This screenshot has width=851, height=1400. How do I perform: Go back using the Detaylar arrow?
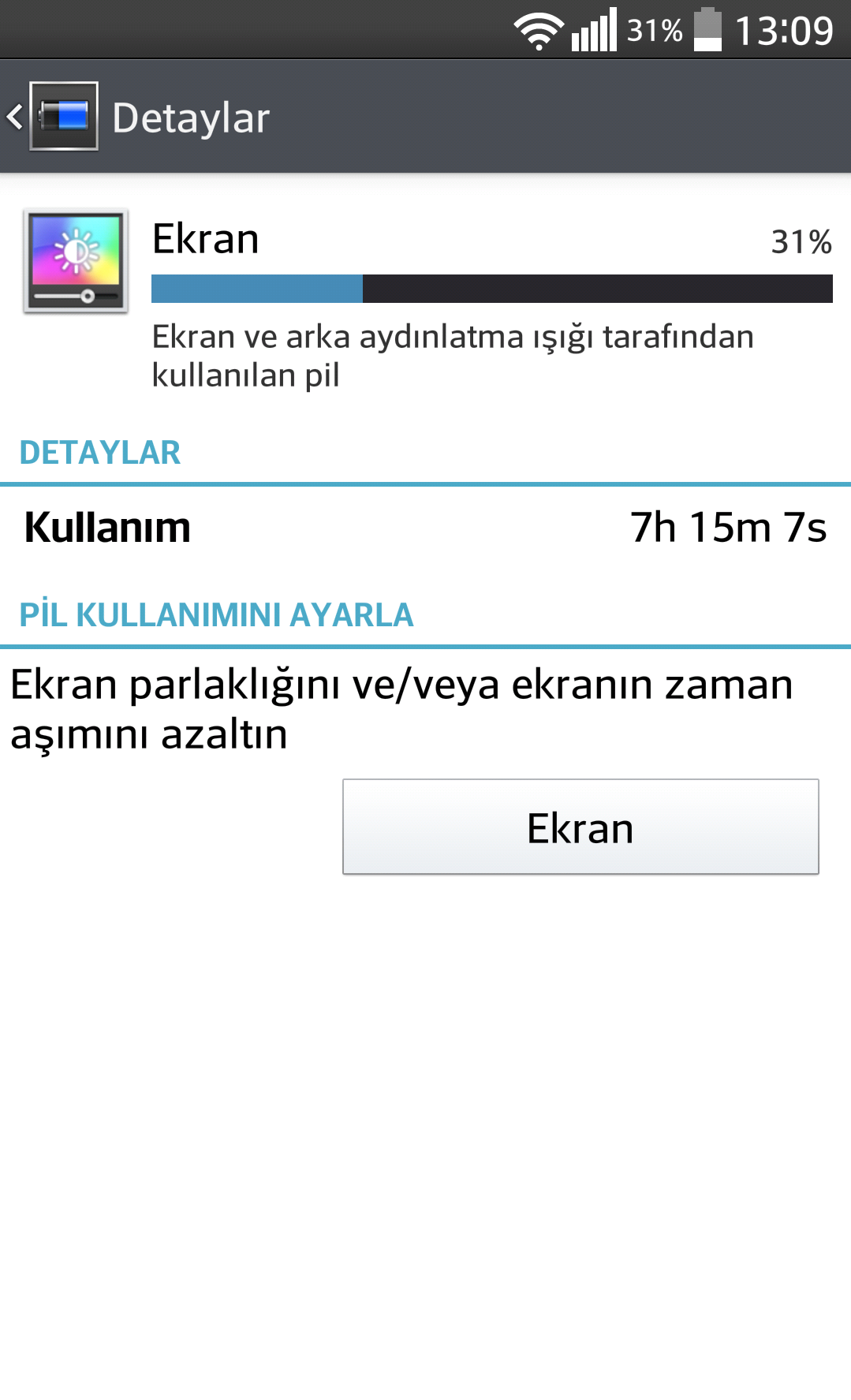[14, 117]
